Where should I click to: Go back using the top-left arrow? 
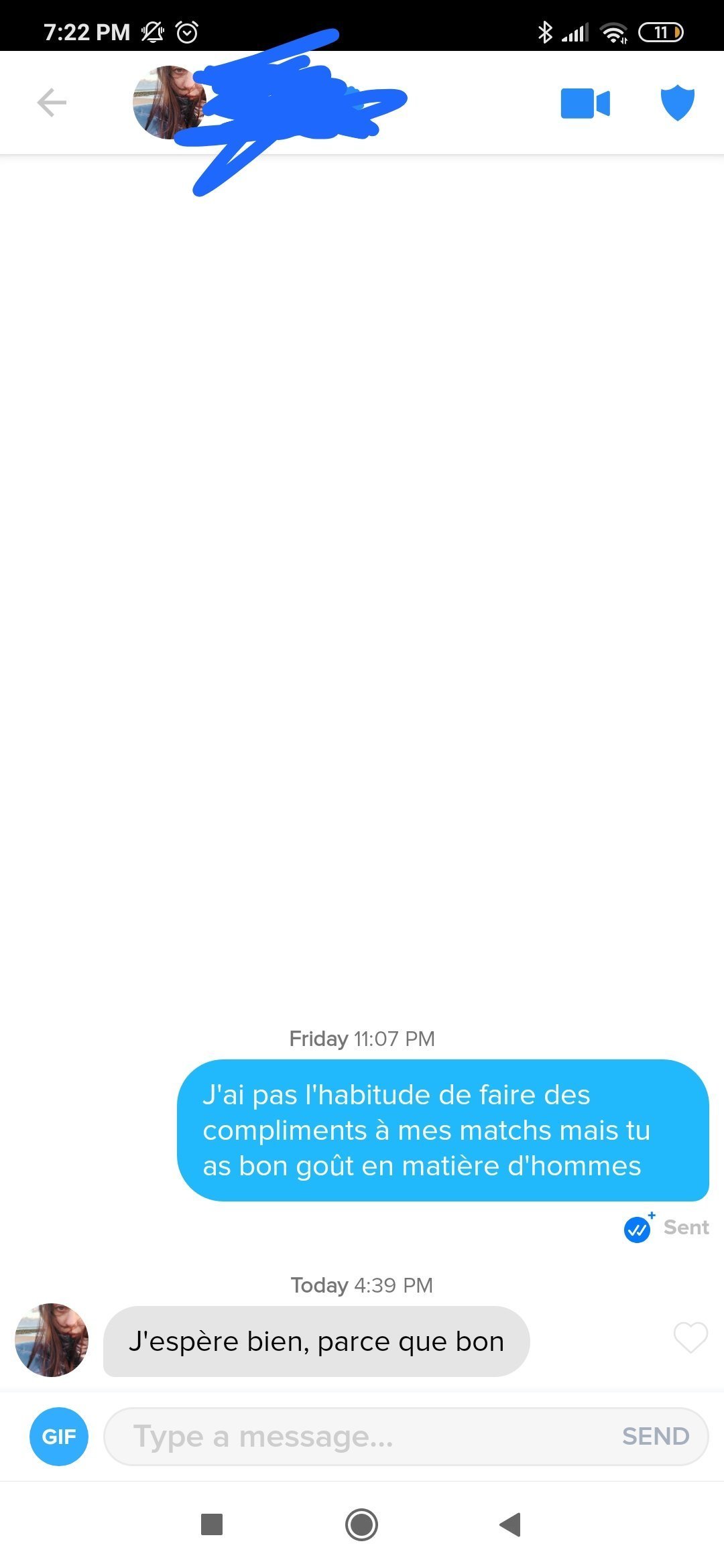(x=52, y=103)
